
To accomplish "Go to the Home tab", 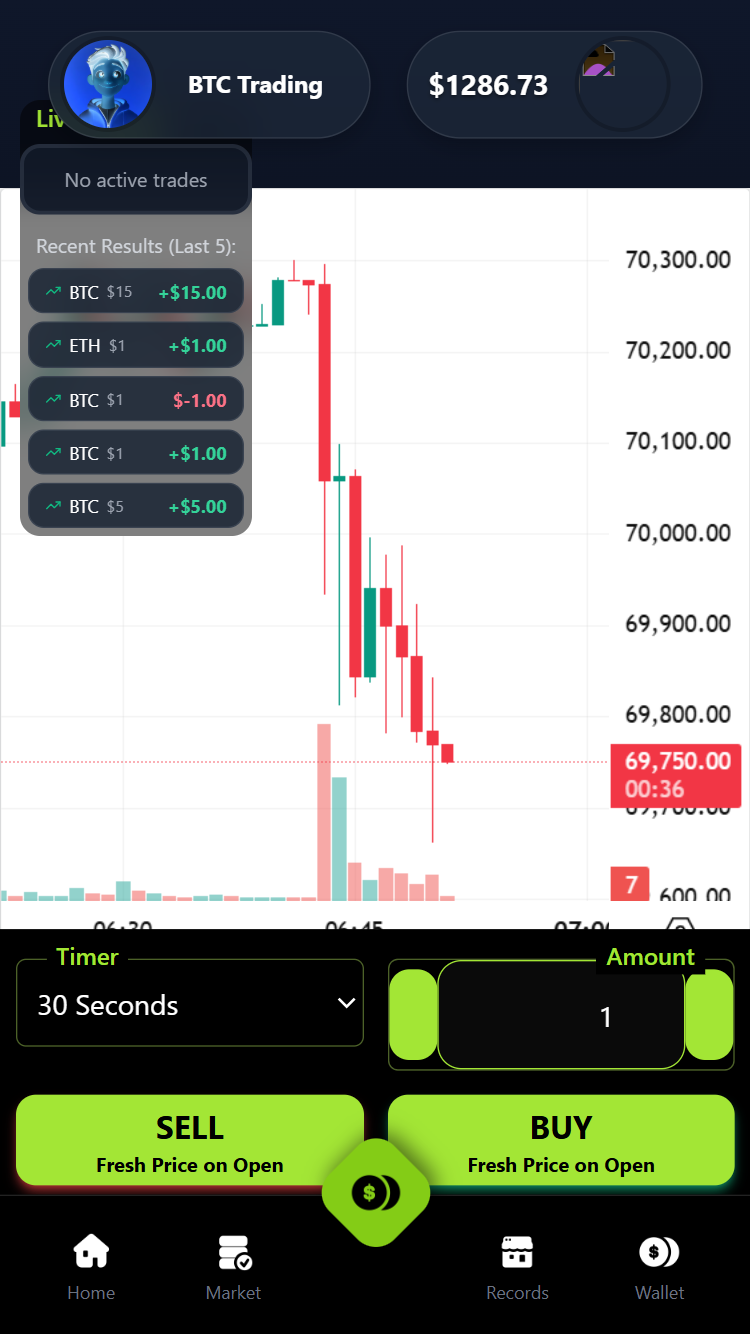I will (91, 1267).
